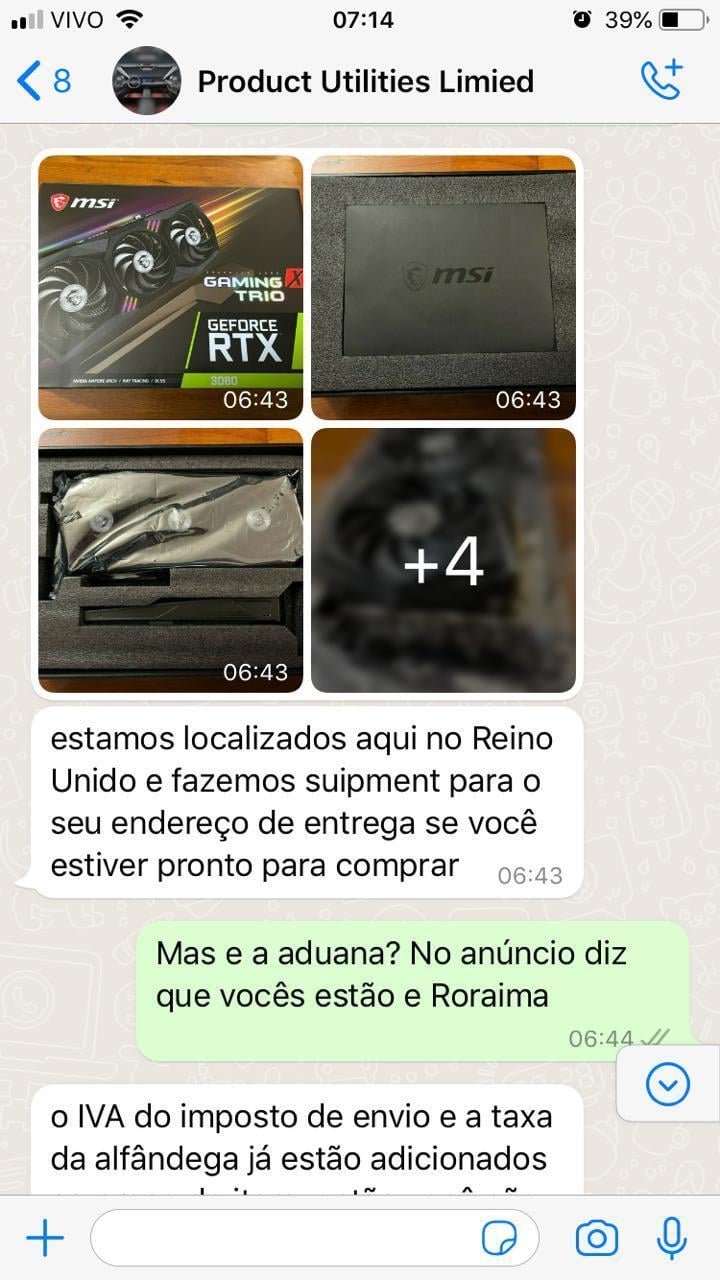Open the sticker picker
This screenshot has width=720, height=1280.
point(500,1239)
